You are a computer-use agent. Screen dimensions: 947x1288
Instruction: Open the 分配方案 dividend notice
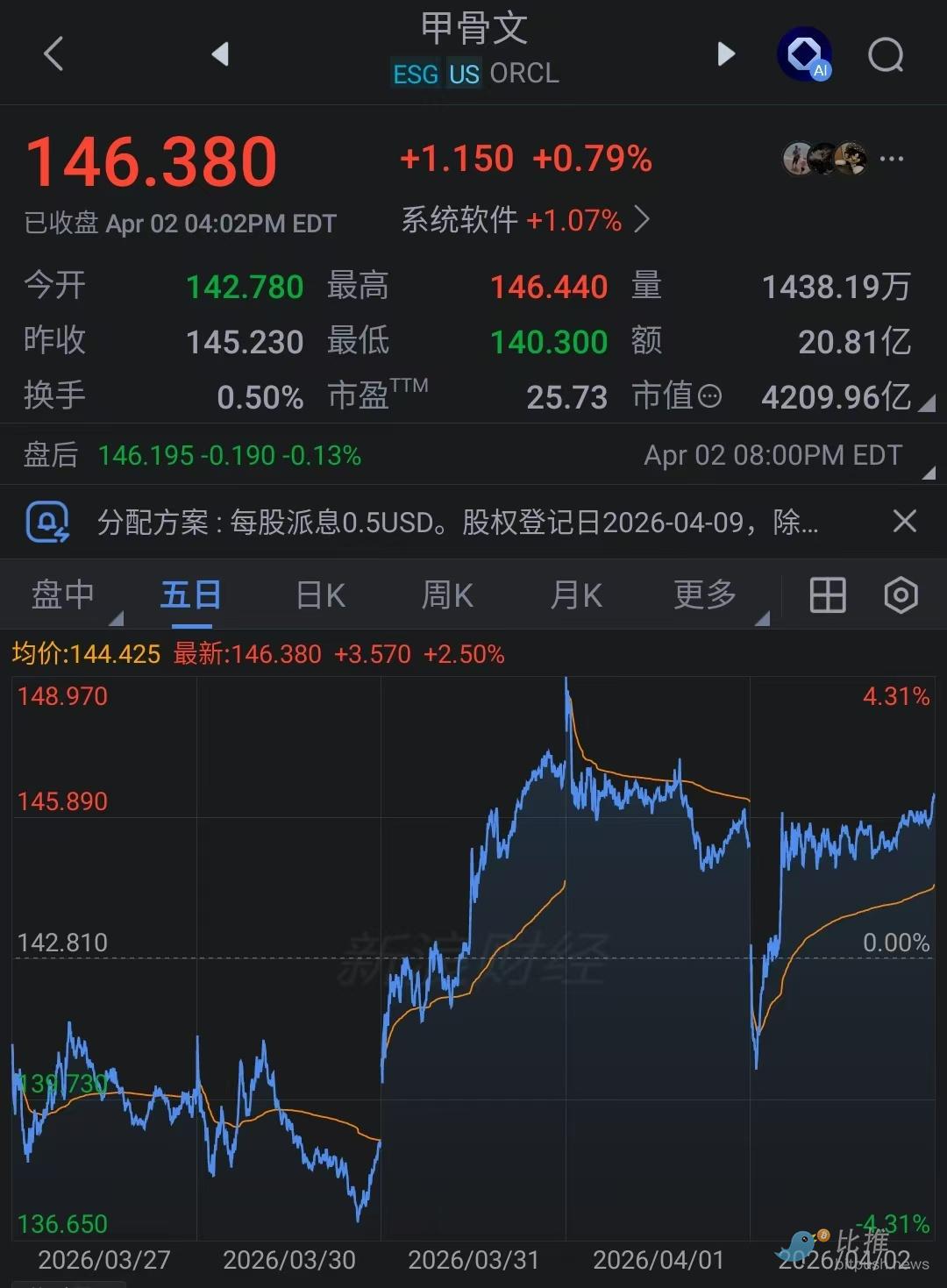[x=456, y=523]
